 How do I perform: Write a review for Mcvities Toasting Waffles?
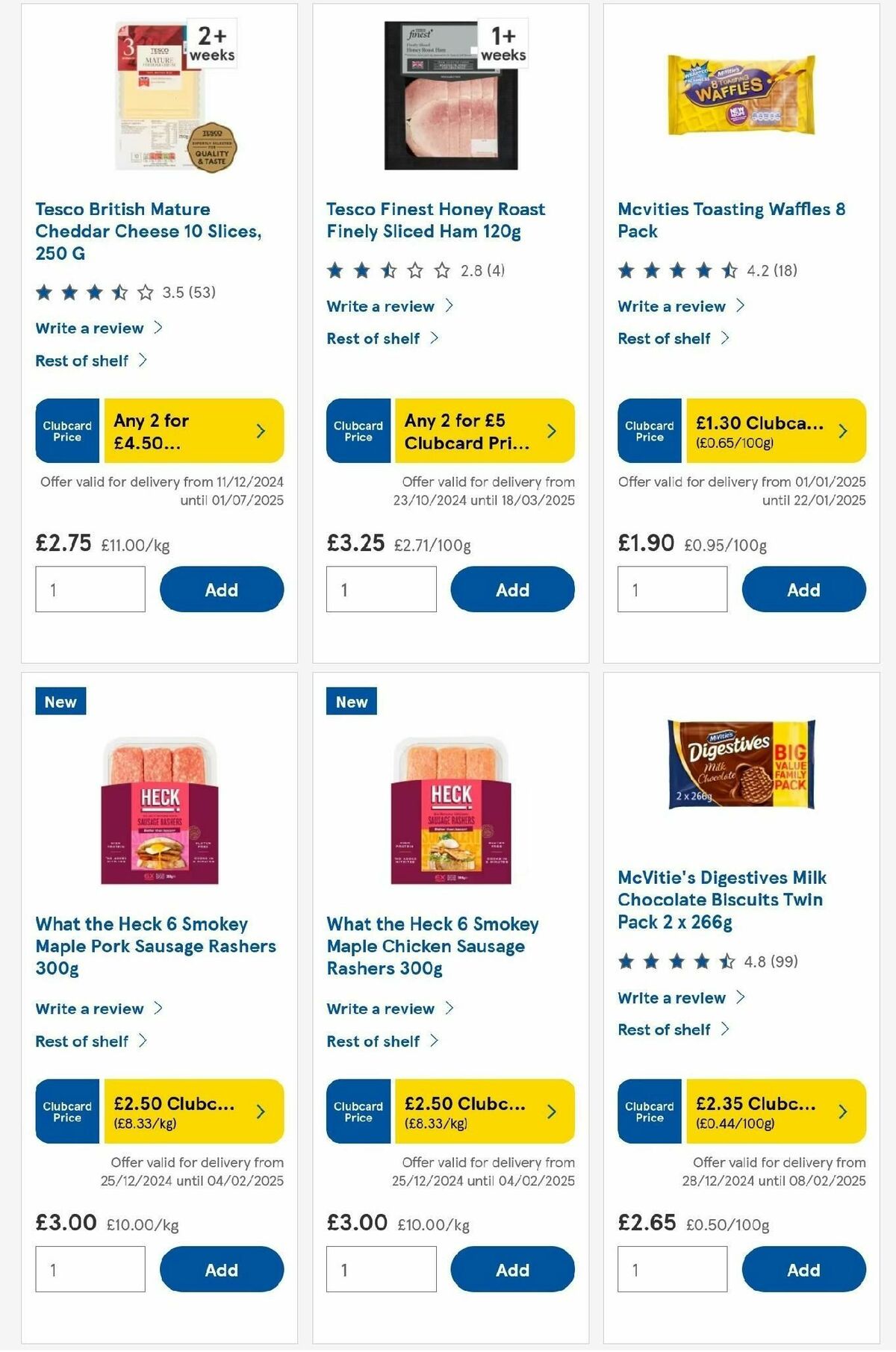pos(678,306)
